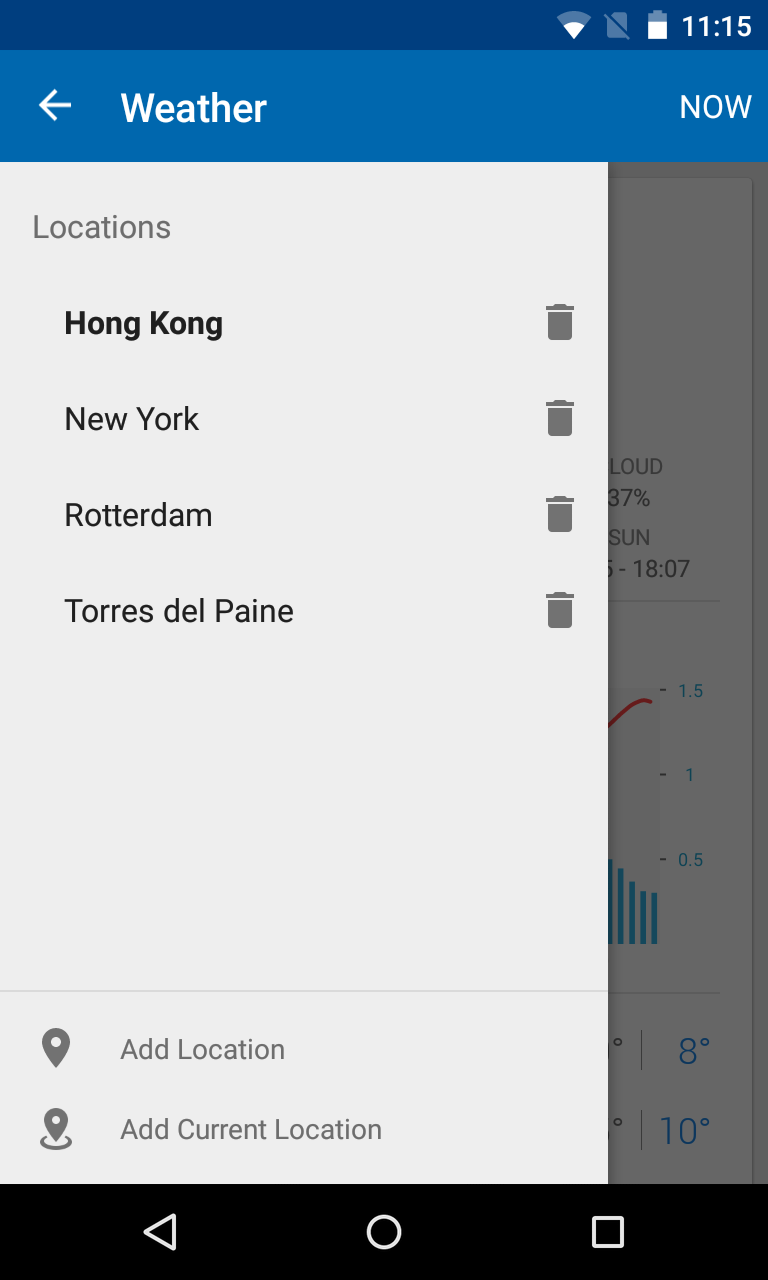Delete Hong Kong with its trash icon
The width and height of the screenshot is (768, 1280).
560,322
